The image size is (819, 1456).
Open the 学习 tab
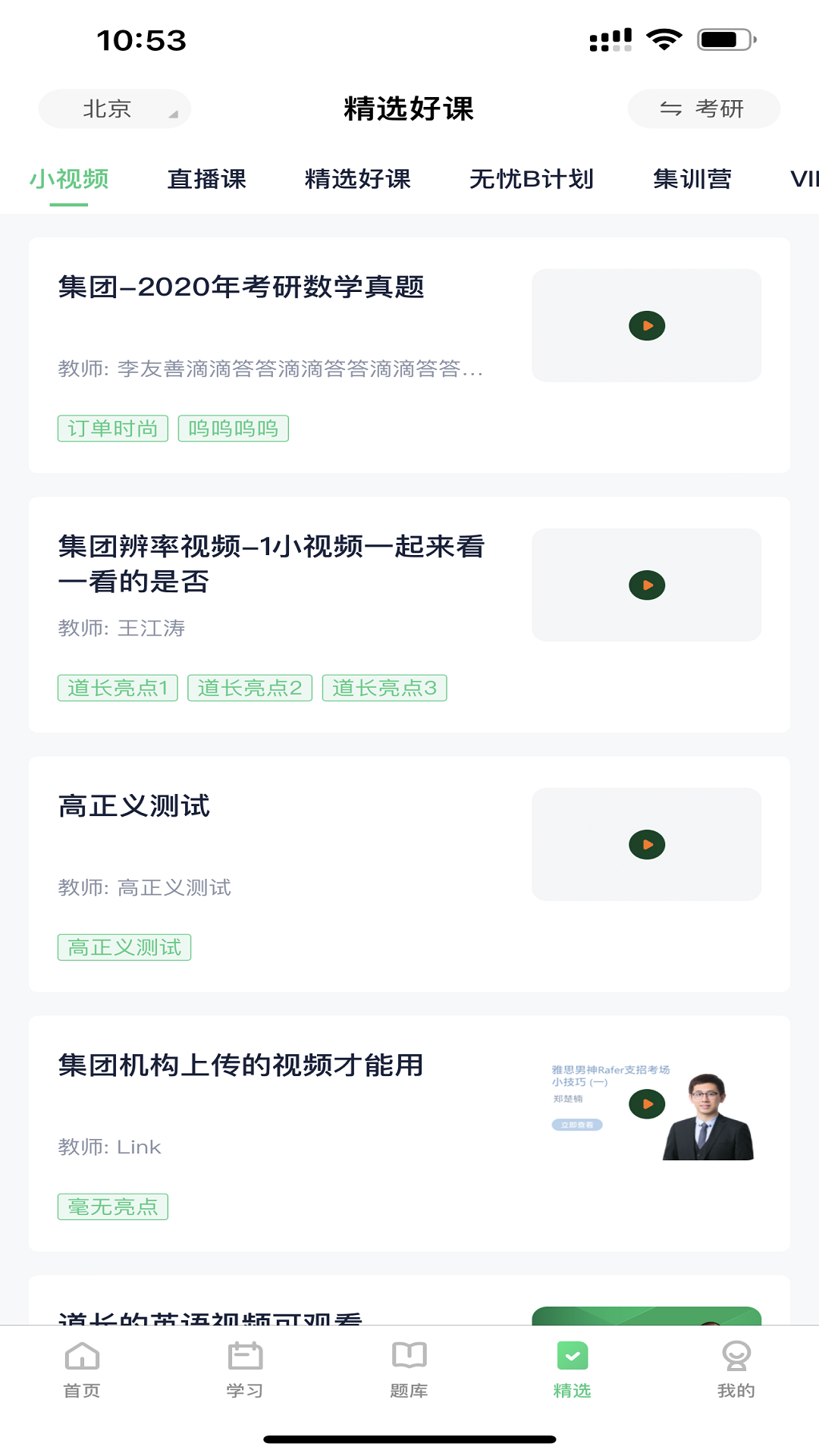click(245, 1370)
